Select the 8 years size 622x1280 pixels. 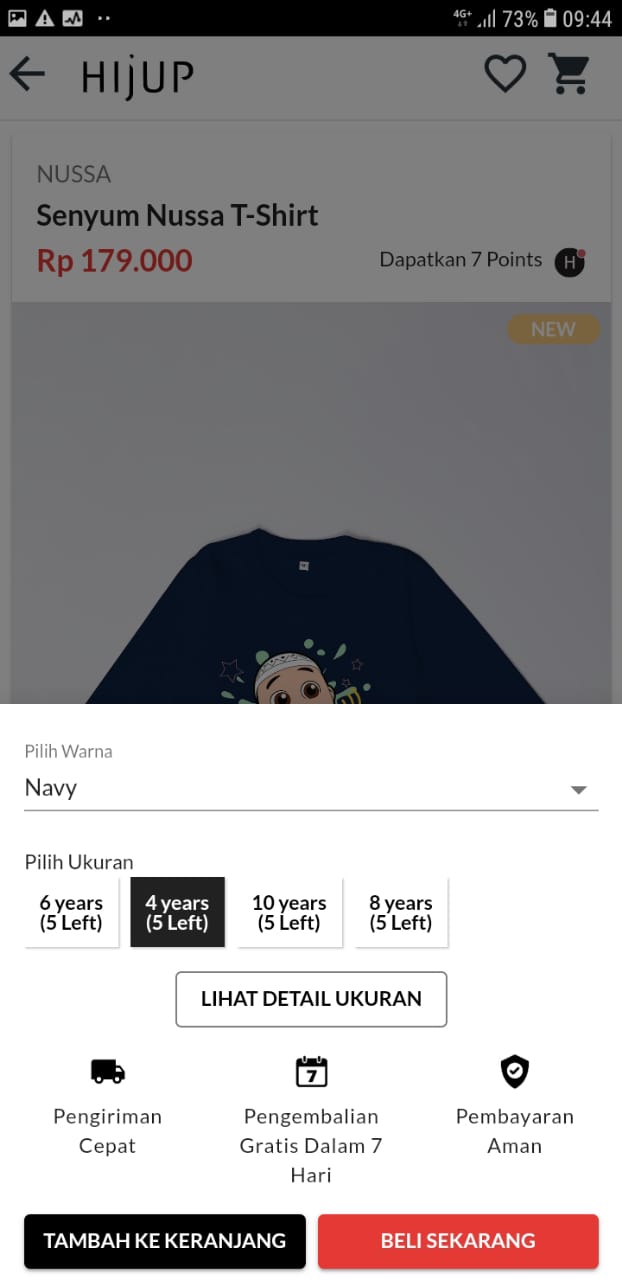[400, 913]
